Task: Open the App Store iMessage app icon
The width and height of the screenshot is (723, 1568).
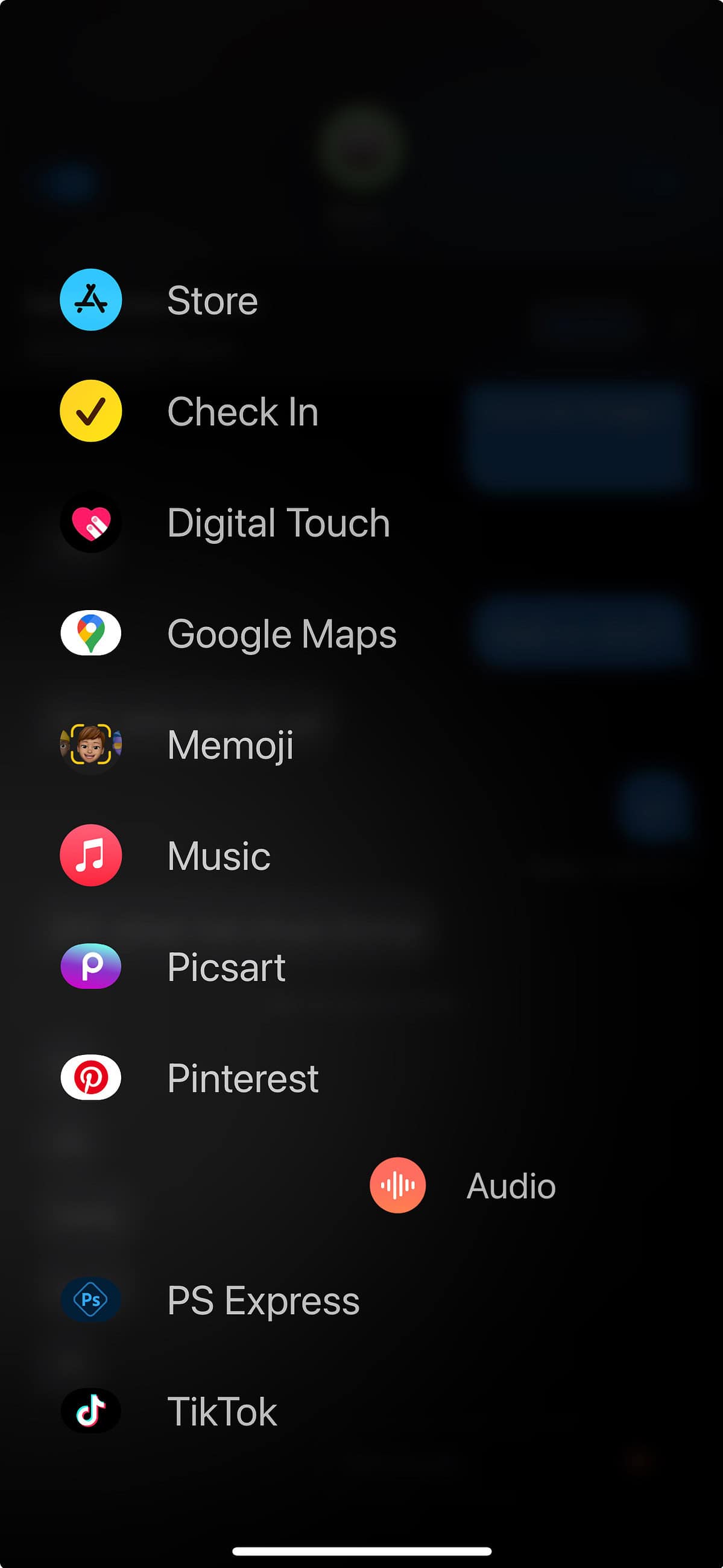Action: pos(90,300)
